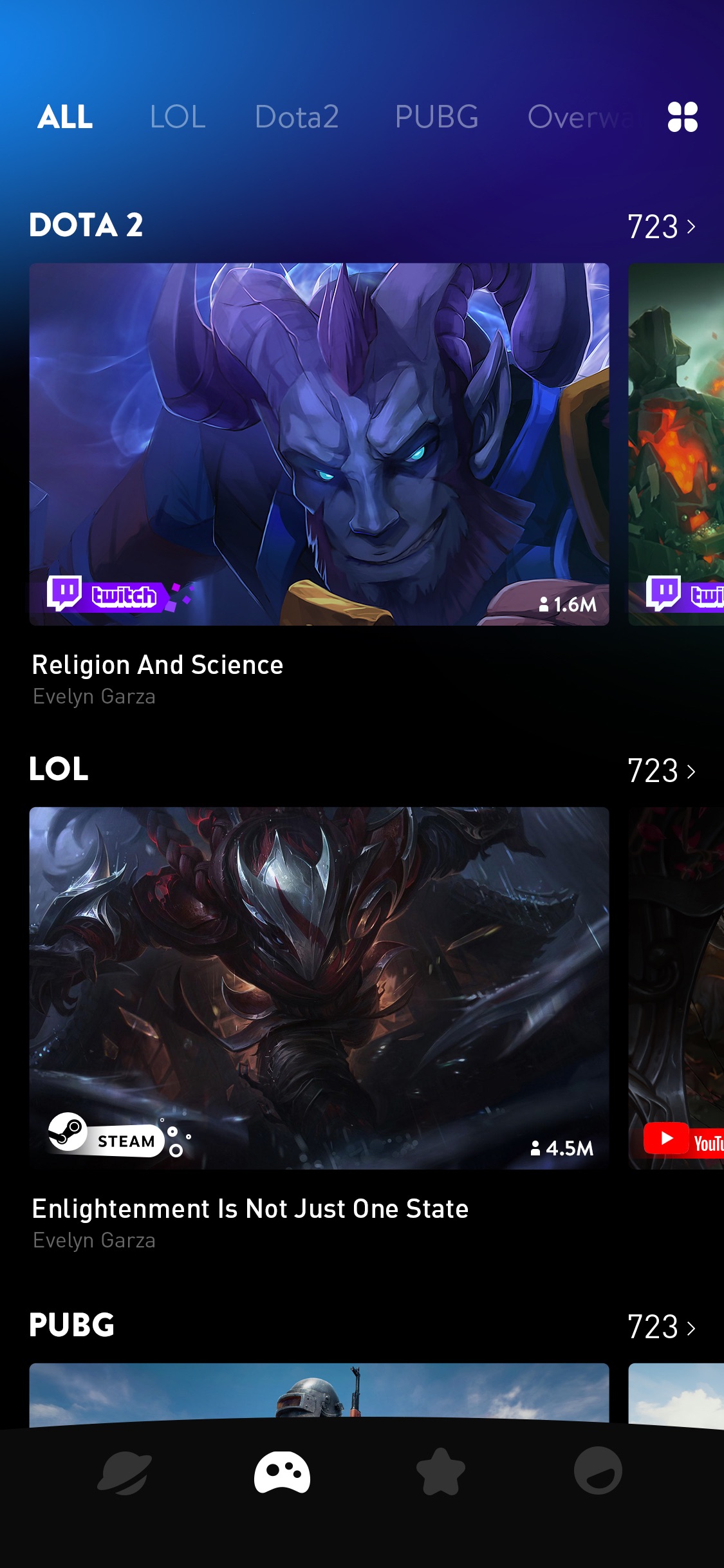Open the all-categories grid icon
The width and height of the screenshot is (724, 1568).
[683, 117]
